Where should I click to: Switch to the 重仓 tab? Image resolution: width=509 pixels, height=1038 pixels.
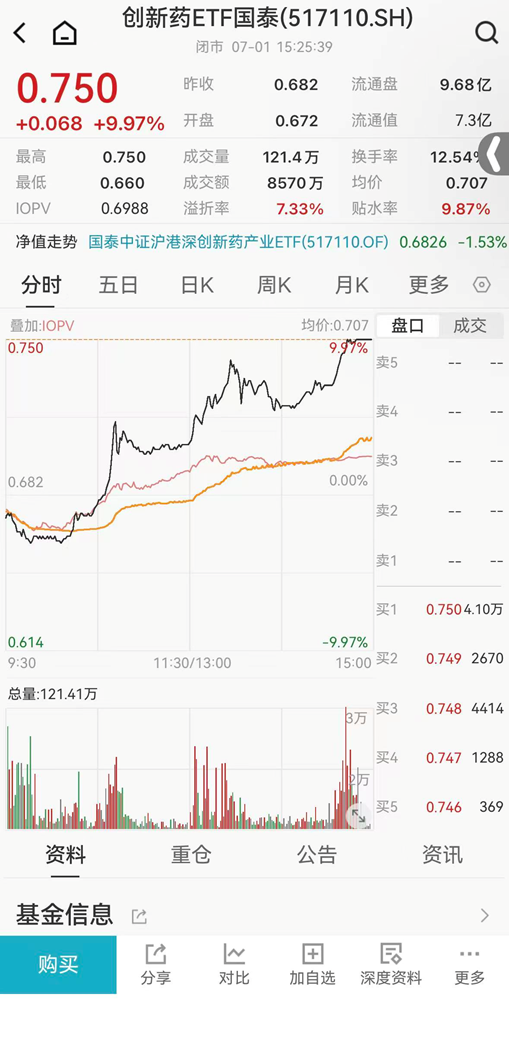pyautogui.click(x=191, y=855)
